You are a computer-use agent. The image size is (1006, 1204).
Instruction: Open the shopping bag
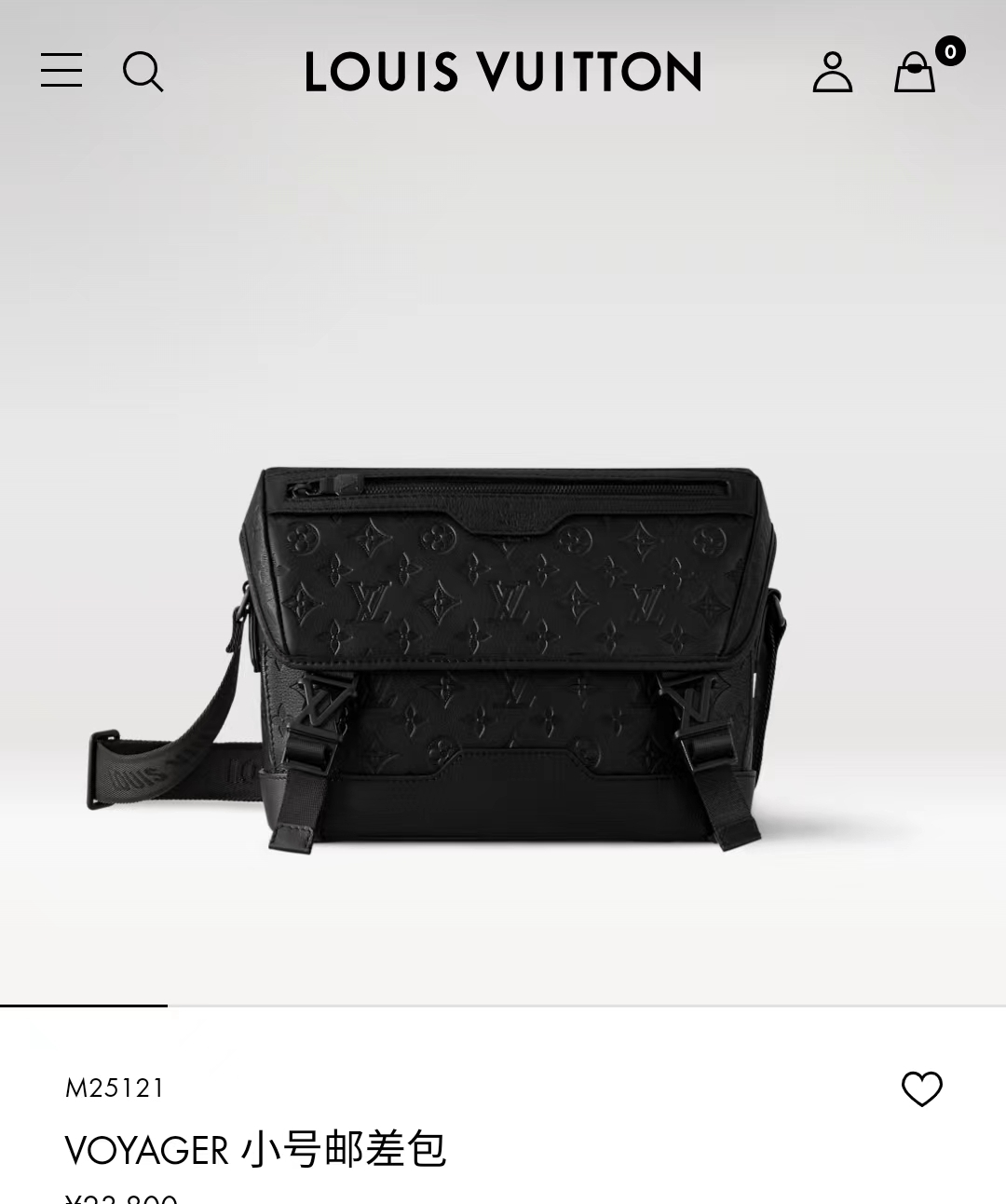click(x=915, y=73)
